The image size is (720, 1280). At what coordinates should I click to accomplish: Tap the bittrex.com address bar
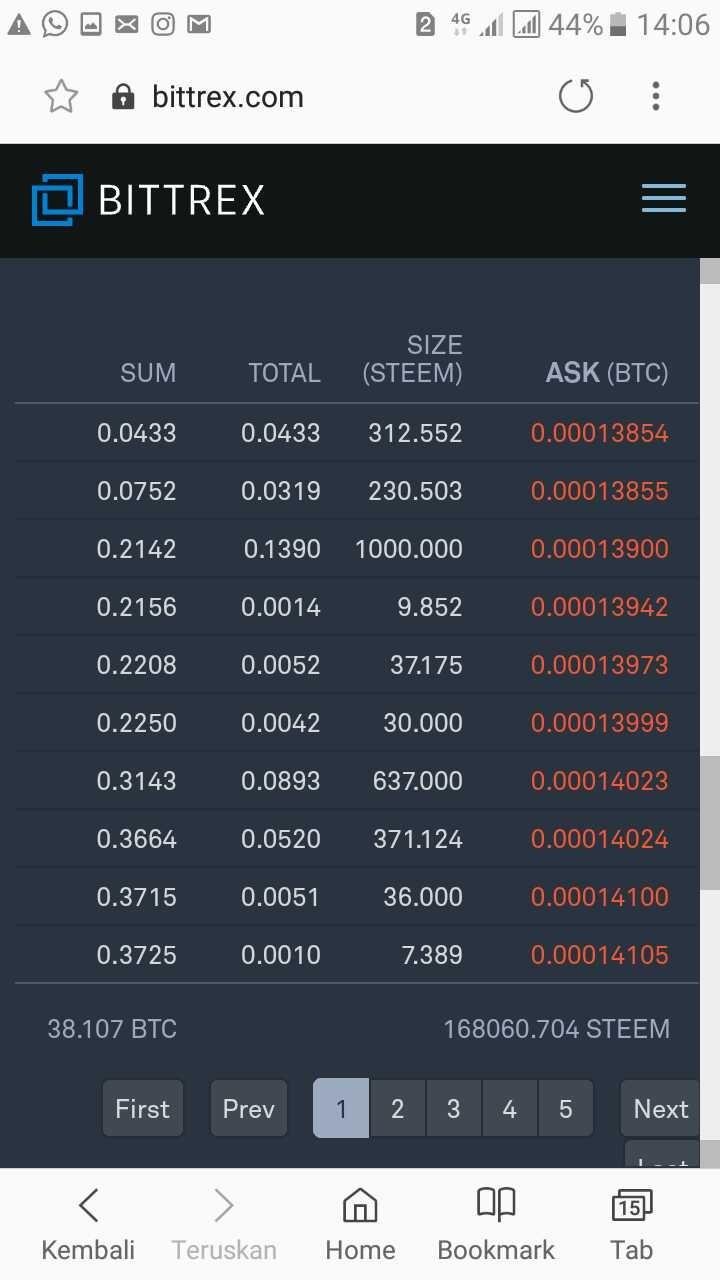228,97
